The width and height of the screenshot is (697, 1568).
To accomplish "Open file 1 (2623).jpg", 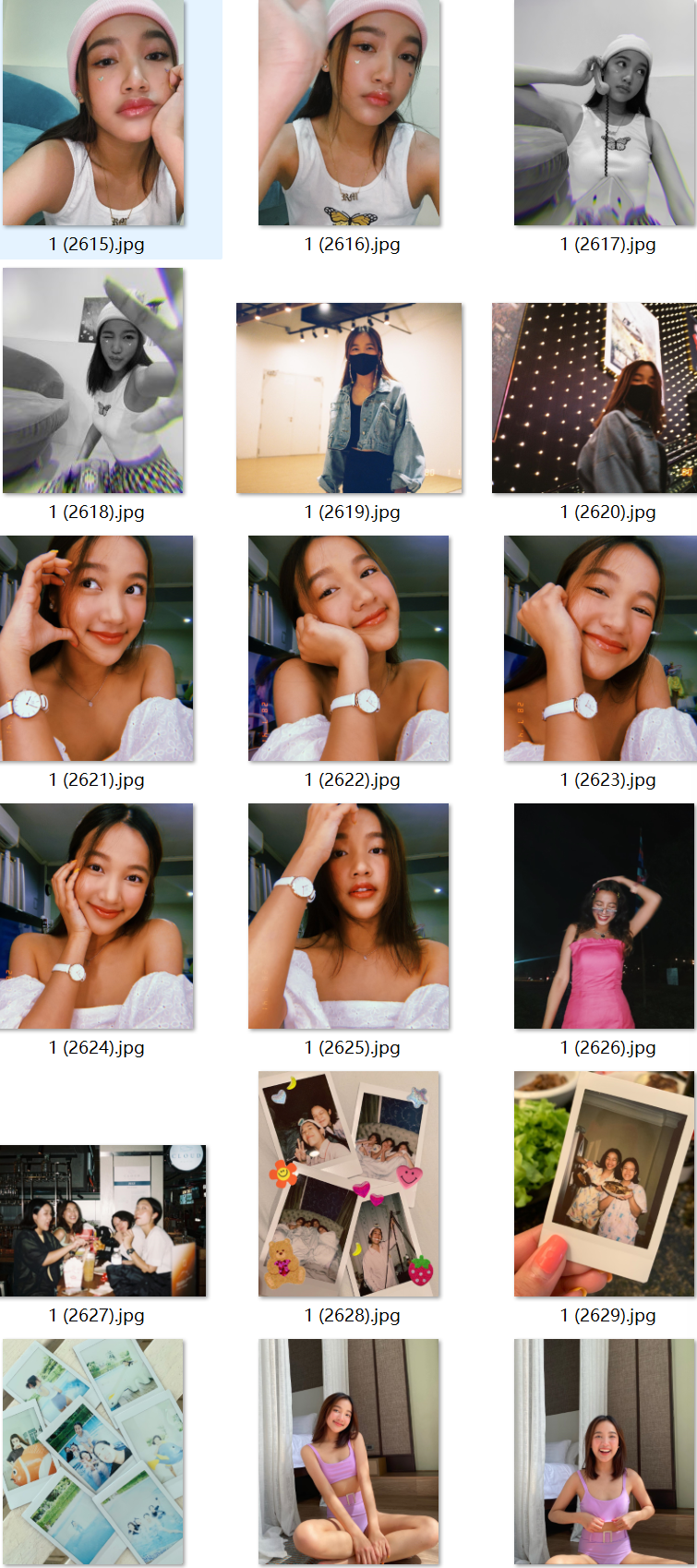I will (600, 648).
